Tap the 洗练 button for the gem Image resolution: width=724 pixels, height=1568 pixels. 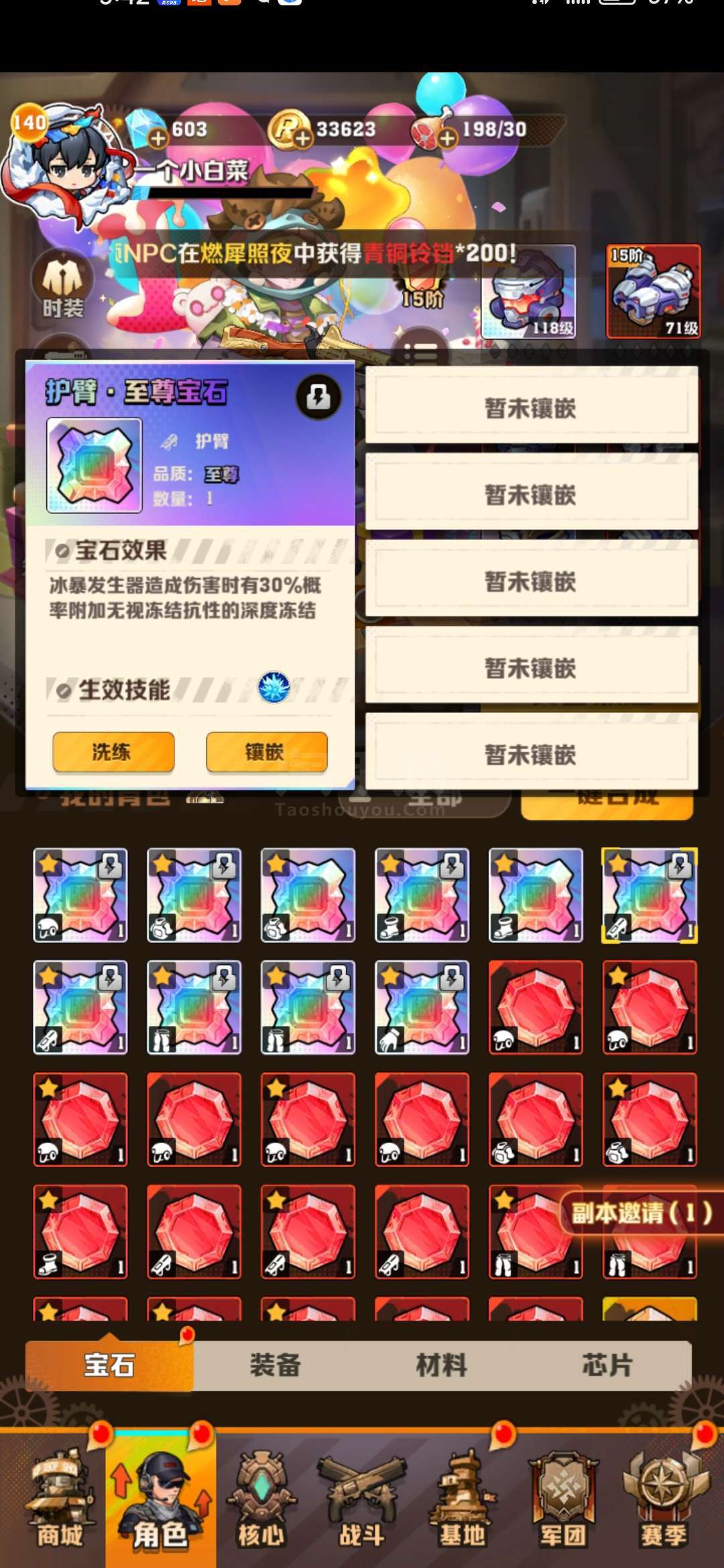(113, 752)
